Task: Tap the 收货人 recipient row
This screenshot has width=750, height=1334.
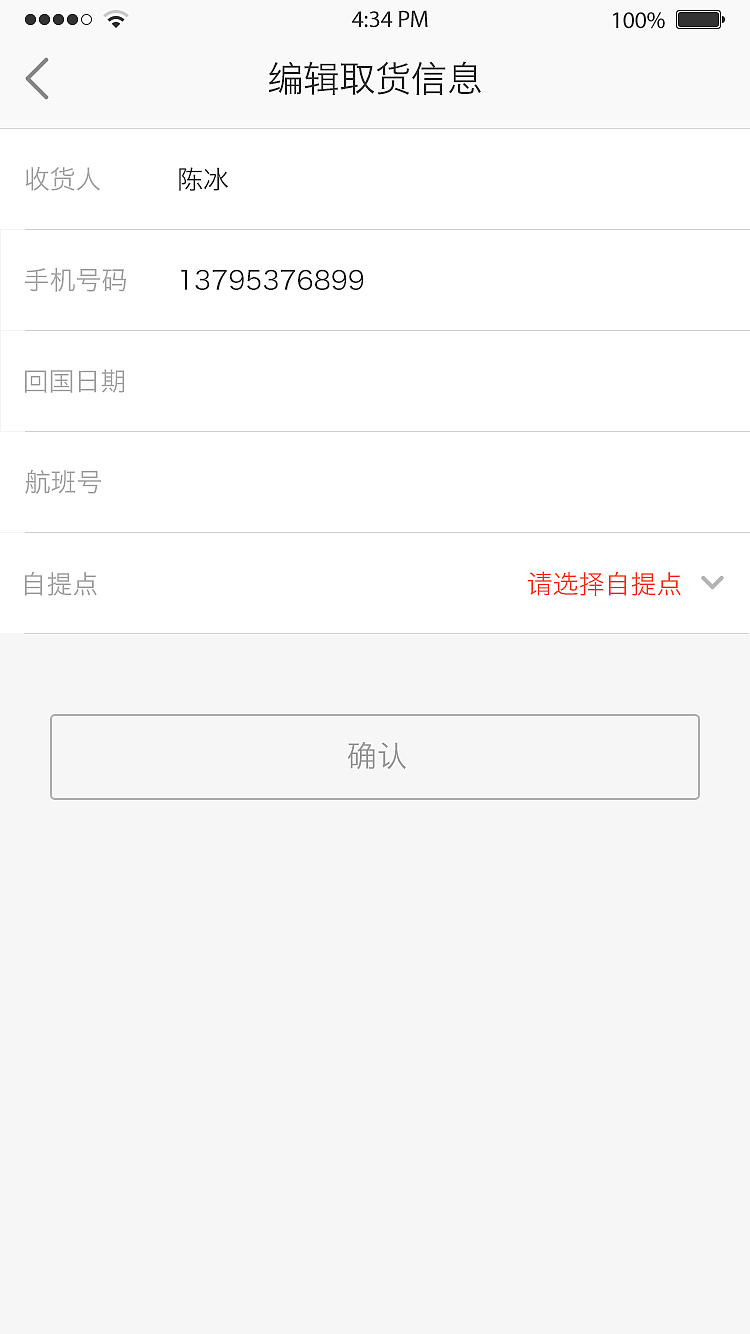Action: click(62, 179)
